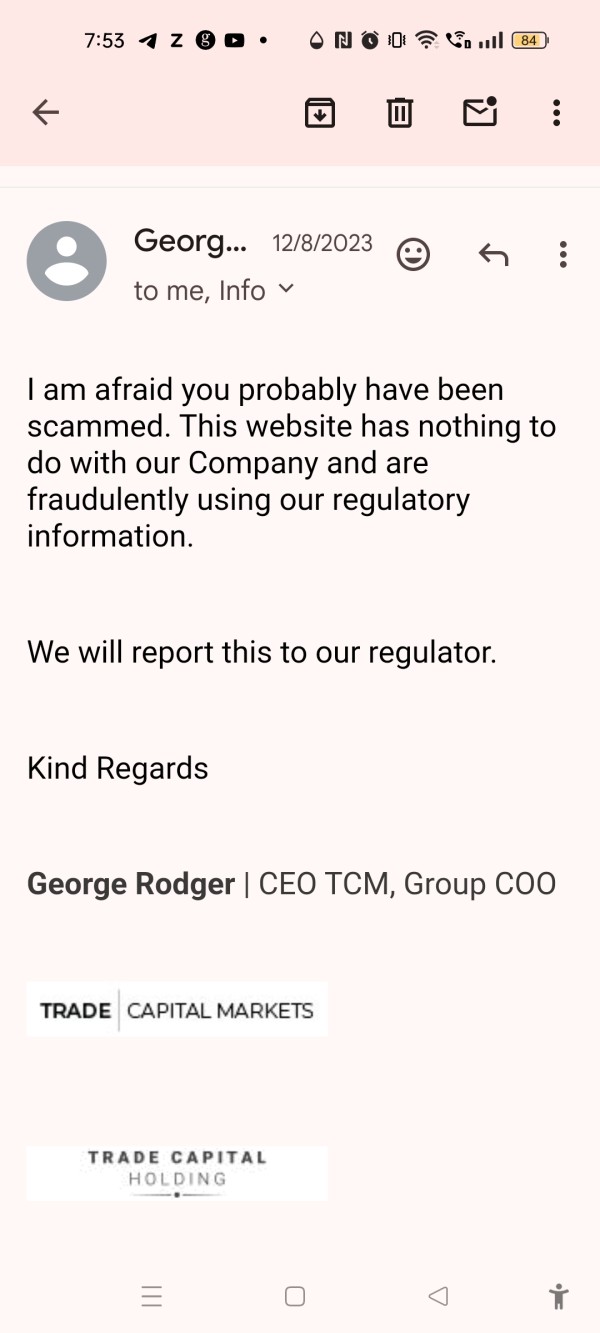
Task: Tap the system recent apps button
Action: [x=152, y=1297]
